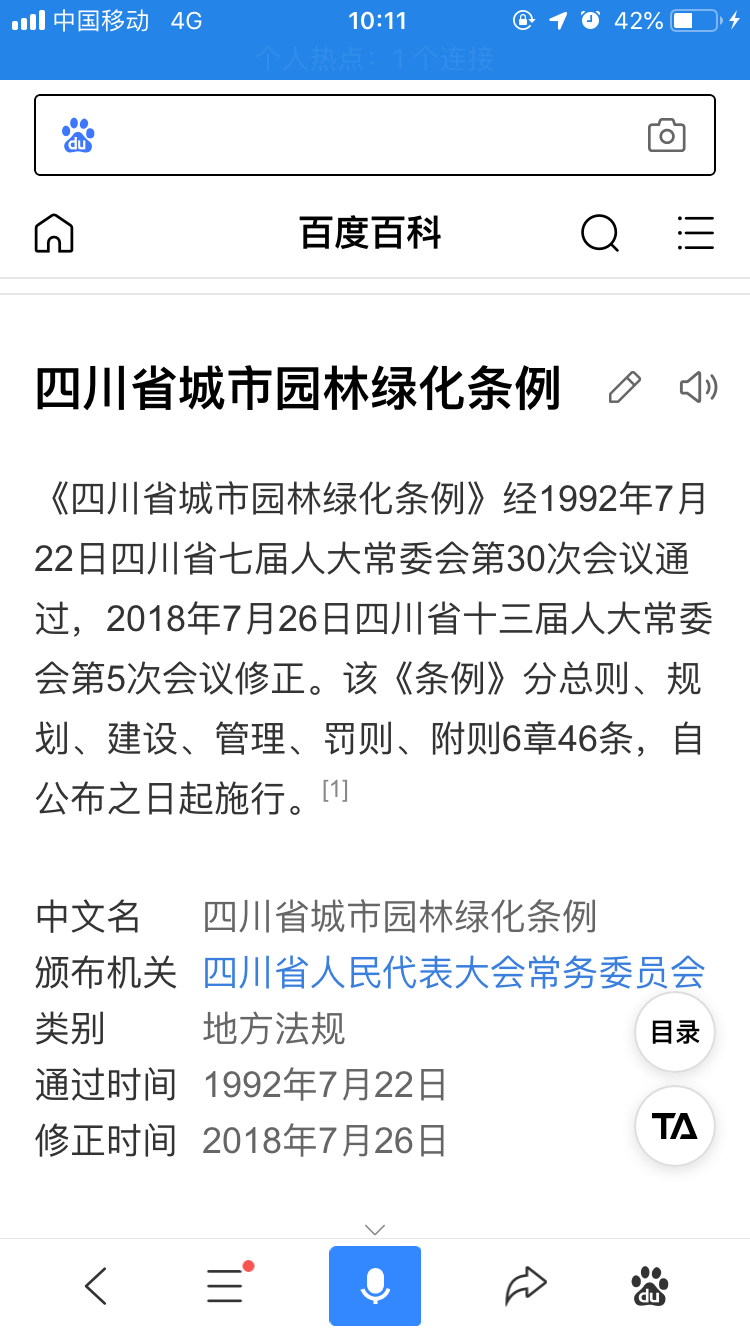750x1334 pixels.
Task: Open Baidu home from paw icon
Action: click(x=650, y=1286)
